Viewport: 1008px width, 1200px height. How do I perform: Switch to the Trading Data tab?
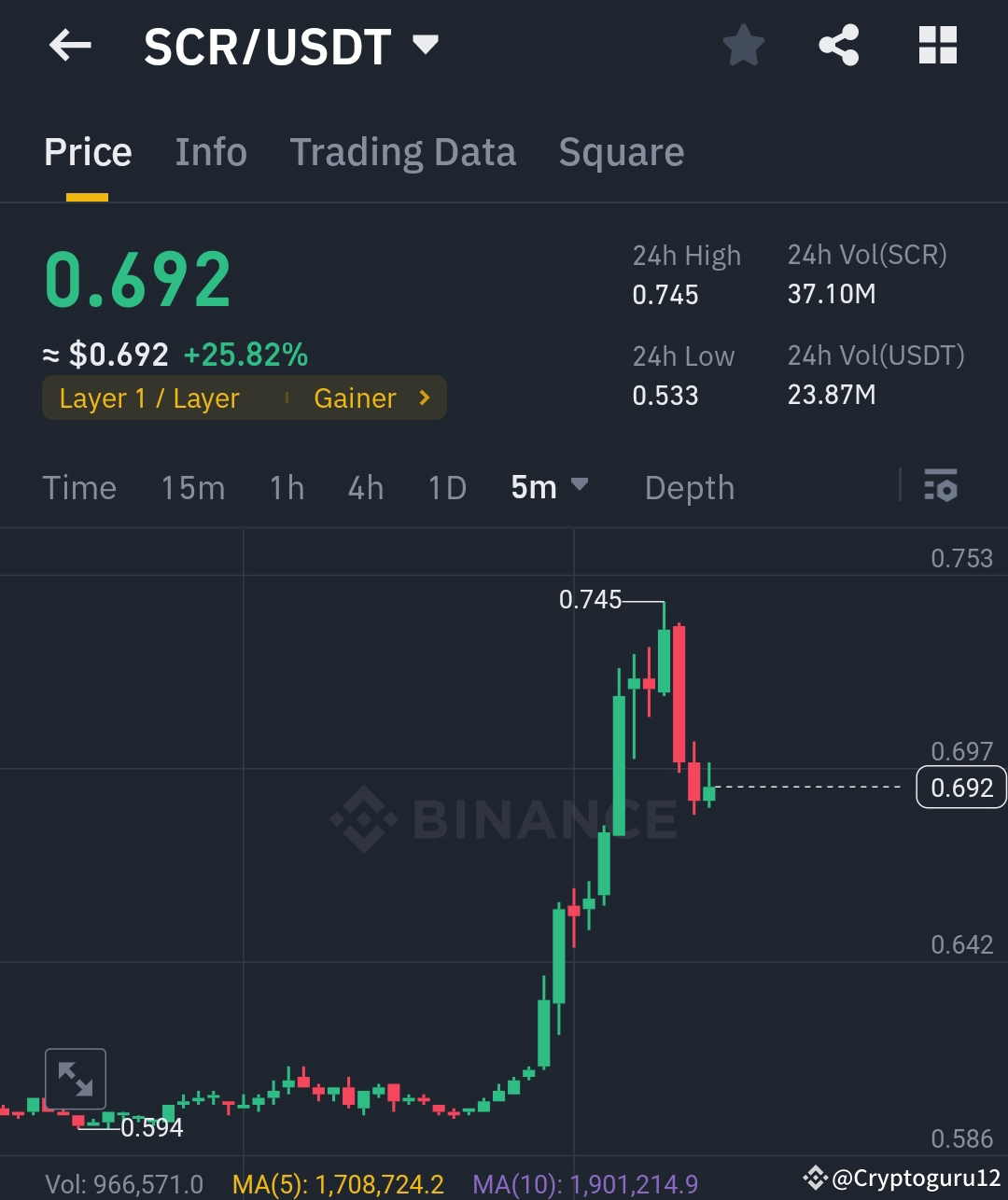tap(403, 152)
